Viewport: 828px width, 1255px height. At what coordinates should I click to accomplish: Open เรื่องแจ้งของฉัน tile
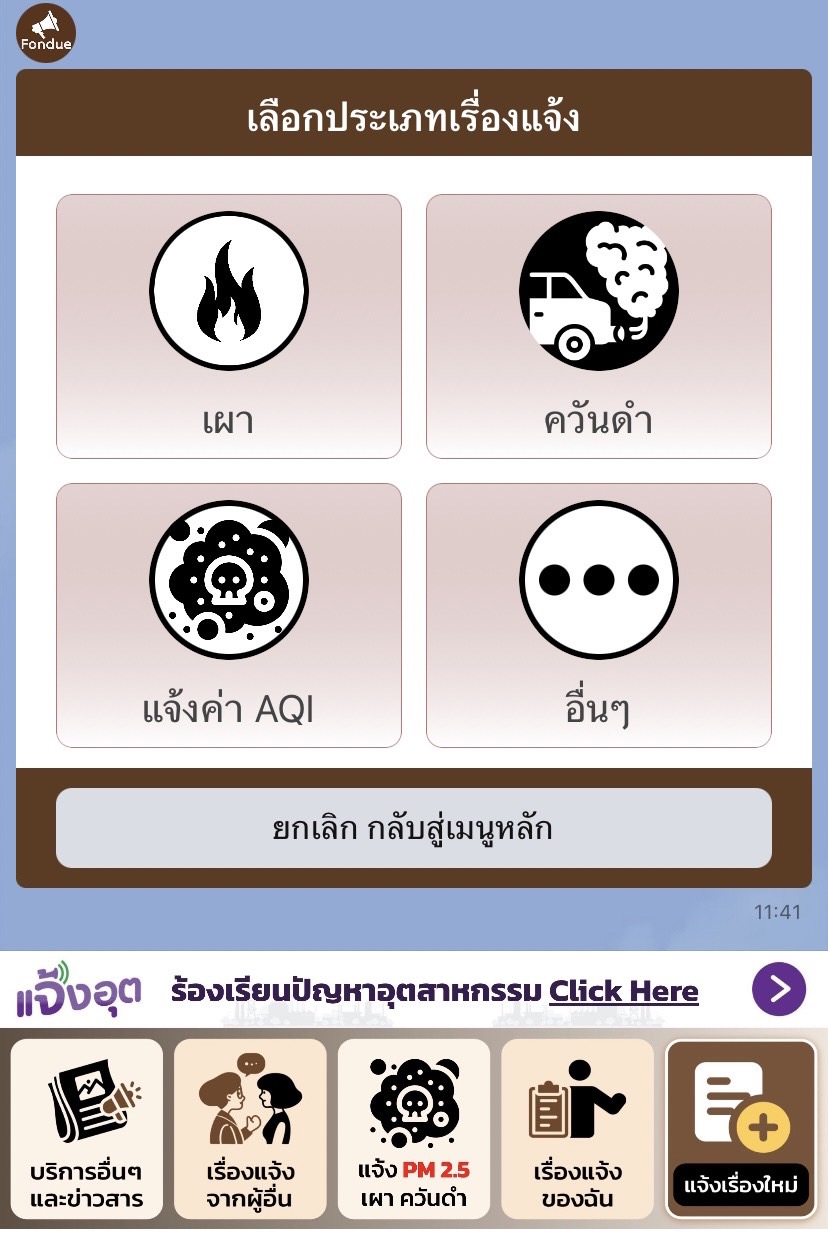tap(577, 1129)
